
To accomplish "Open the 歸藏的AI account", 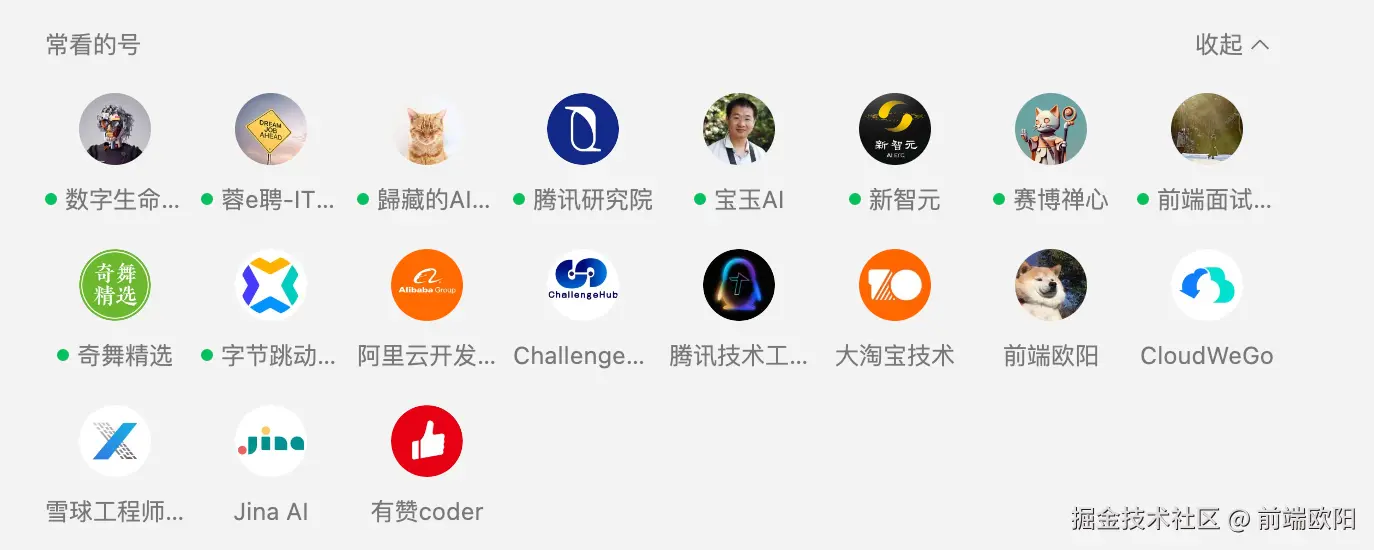I will 427,130.
